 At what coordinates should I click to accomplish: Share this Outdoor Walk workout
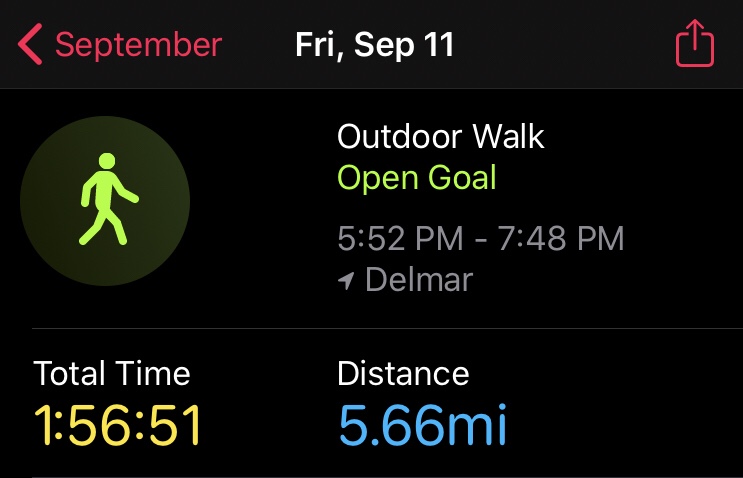click(695, 44)
